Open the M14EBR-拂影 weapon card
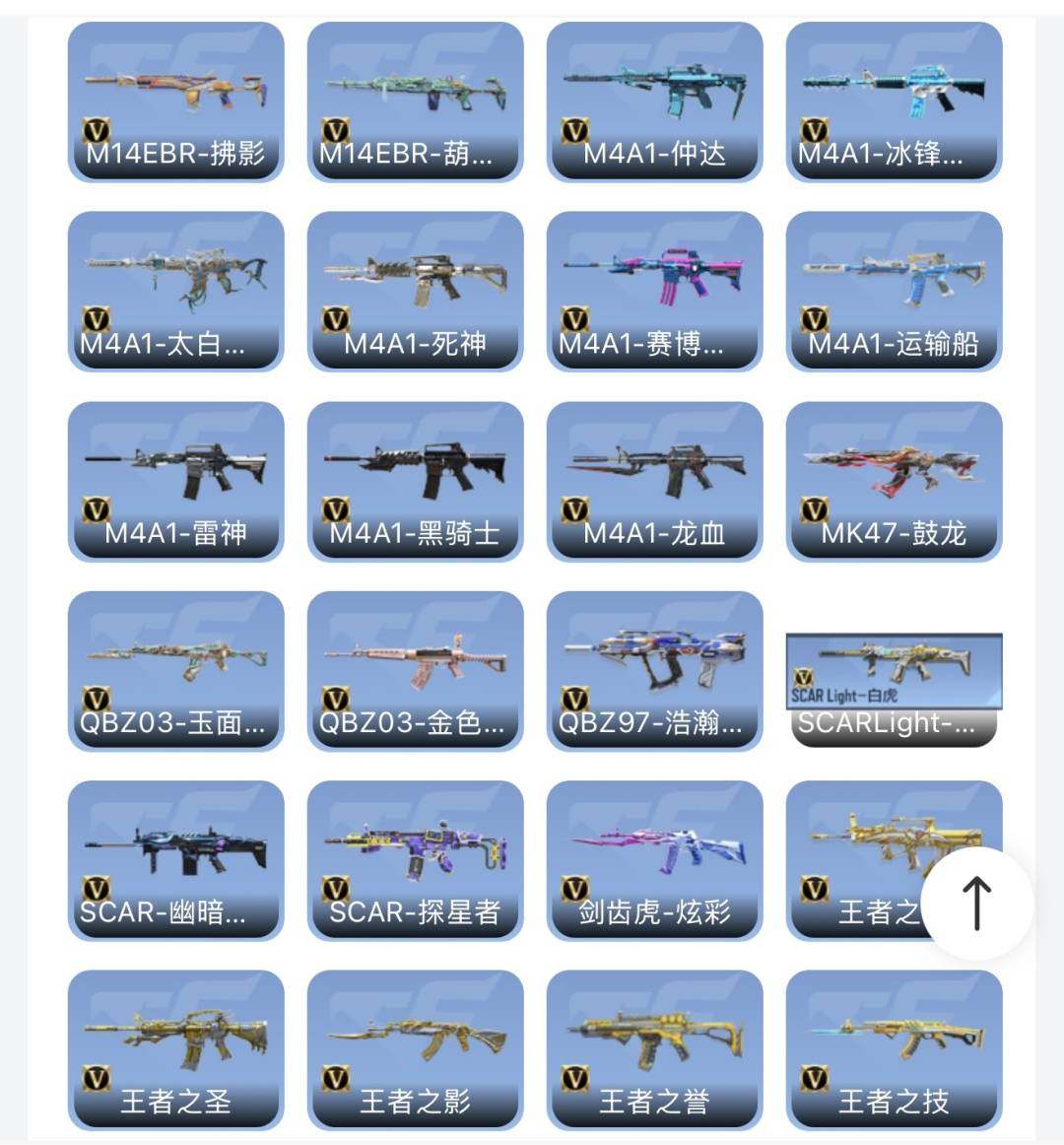 [x=175, y=101]
